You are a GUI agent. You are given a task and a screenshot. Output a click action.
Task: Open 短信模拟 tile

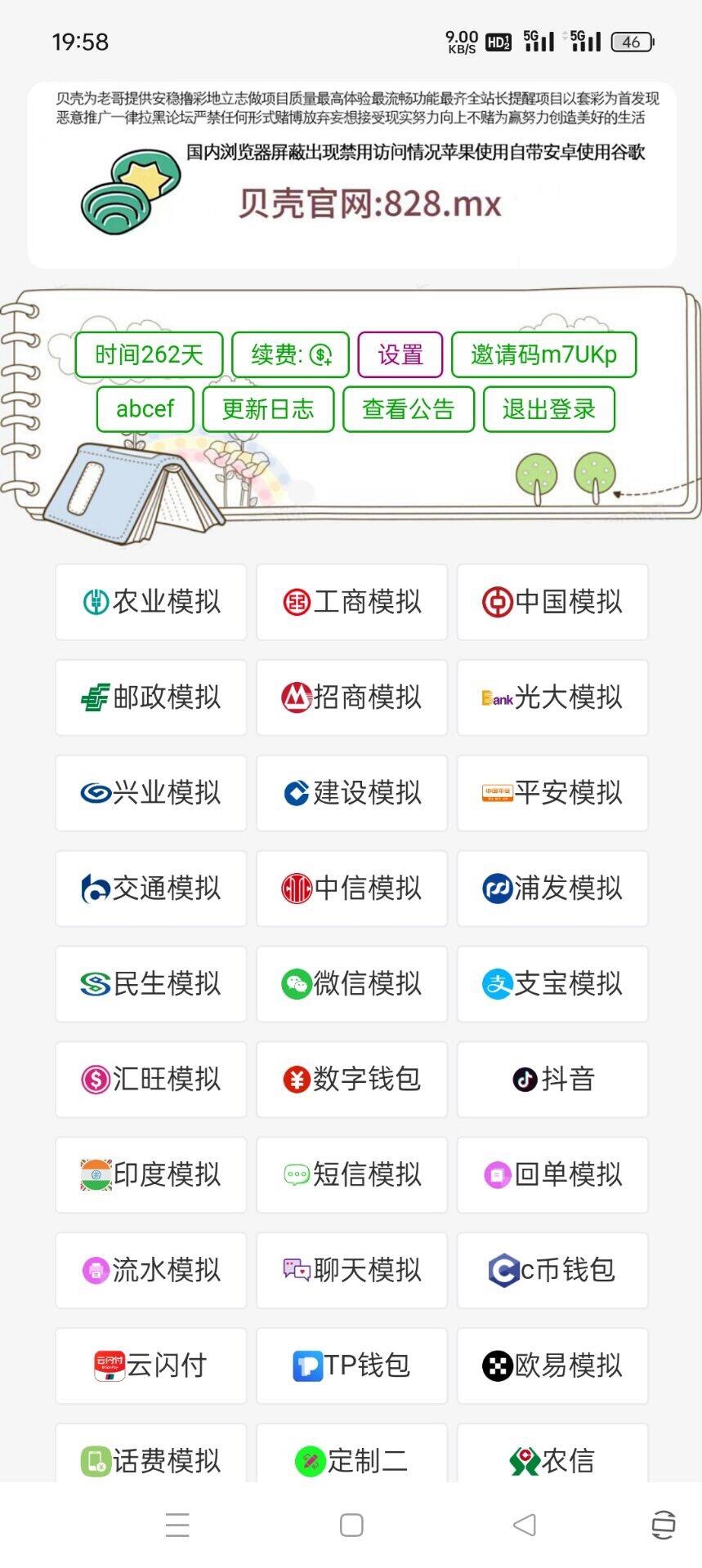point(351,1175)
